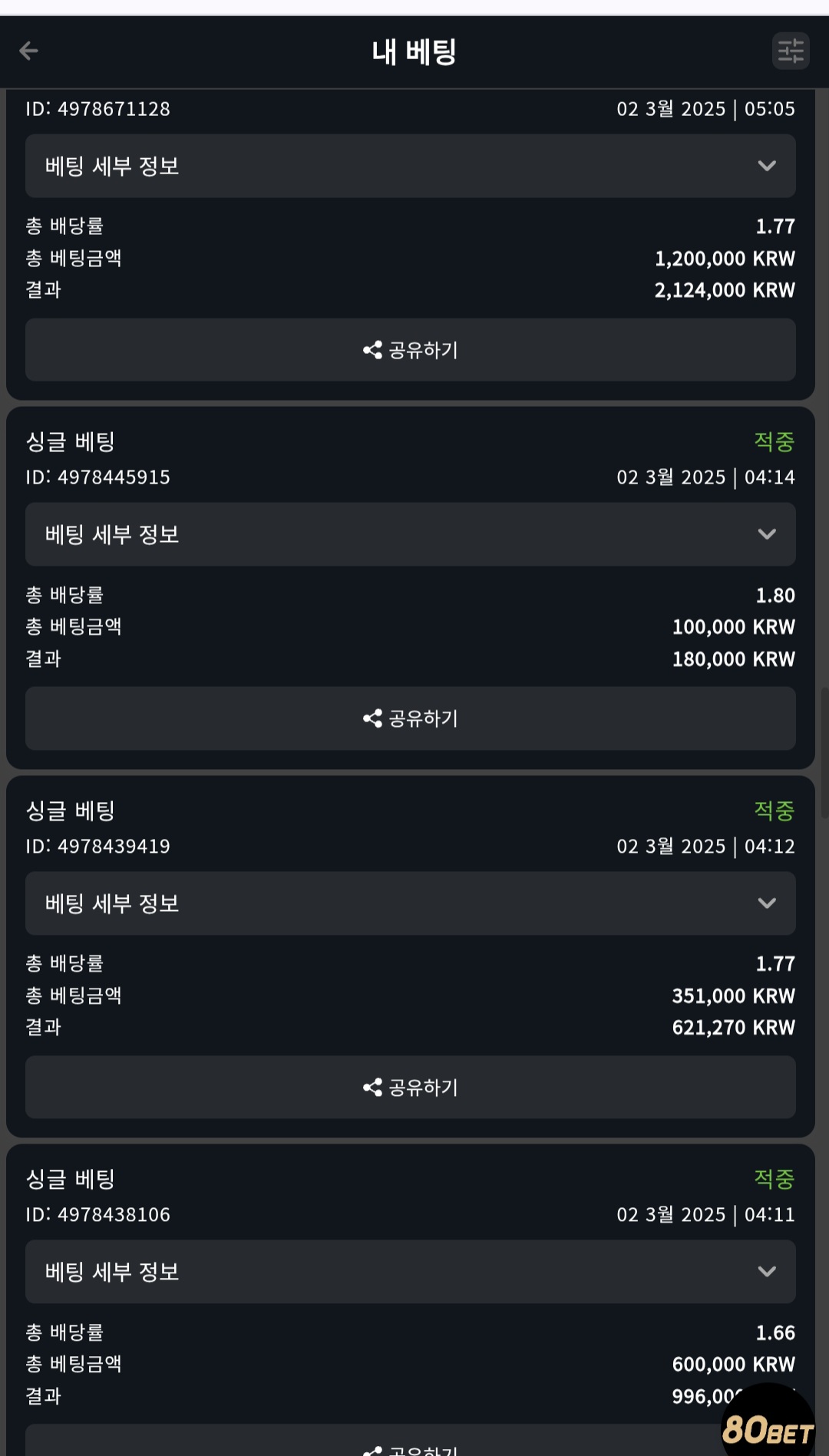
Task: Expand 베팅 세부 정보 for bet ID 4978438106
Action: [x=410, y=1272]
